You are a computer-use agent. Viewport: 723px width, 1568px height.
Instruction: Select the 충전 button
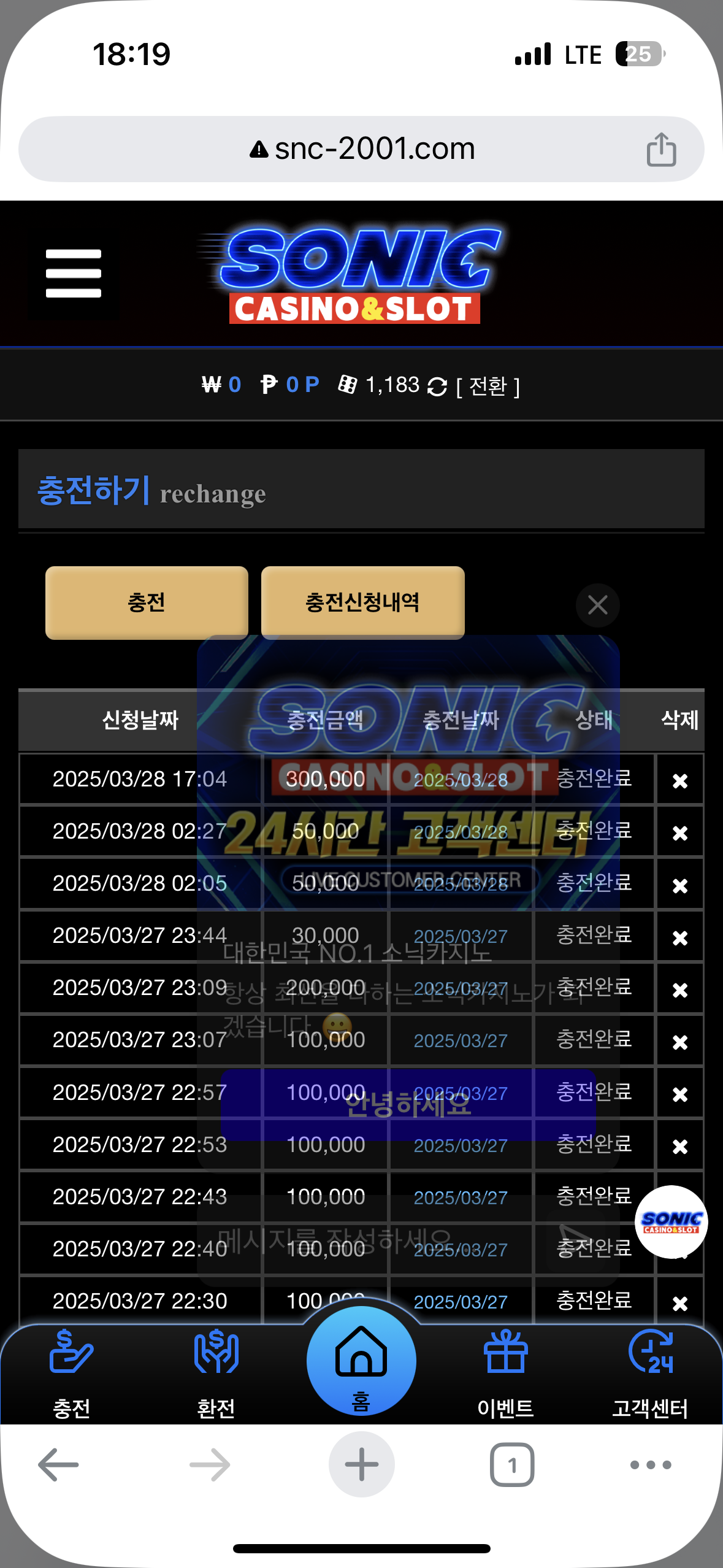point(147,602)
